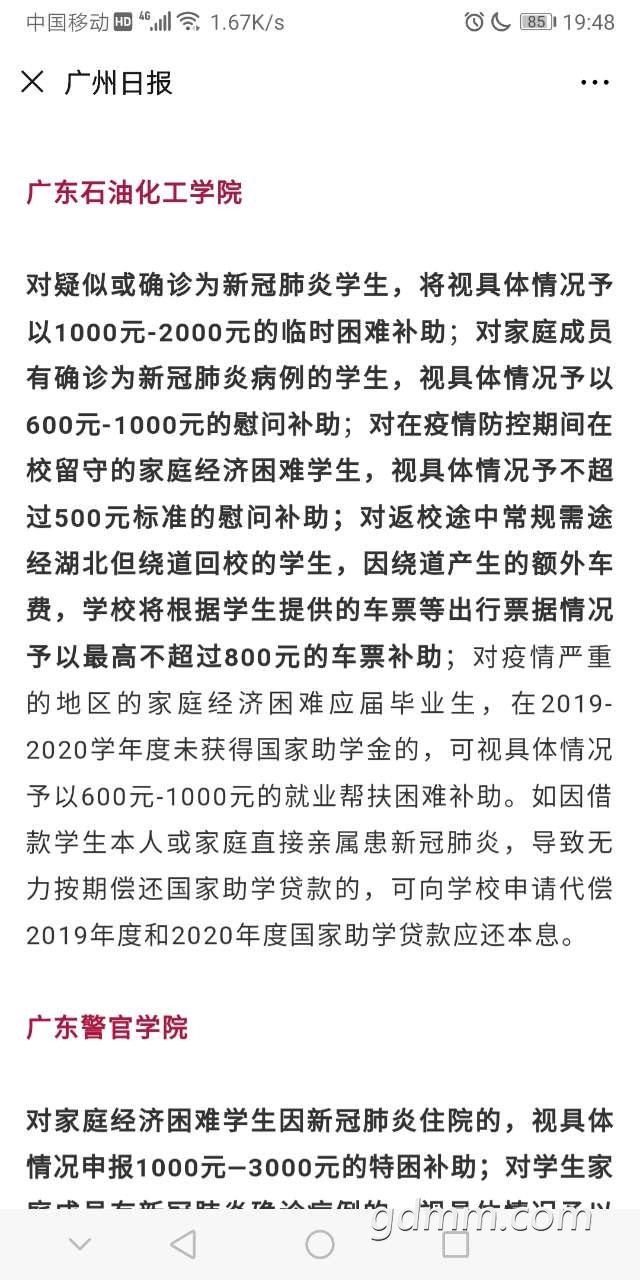Open the three-dot overflow menu
Screen dimensions: 640x1280
pos(595,82)
